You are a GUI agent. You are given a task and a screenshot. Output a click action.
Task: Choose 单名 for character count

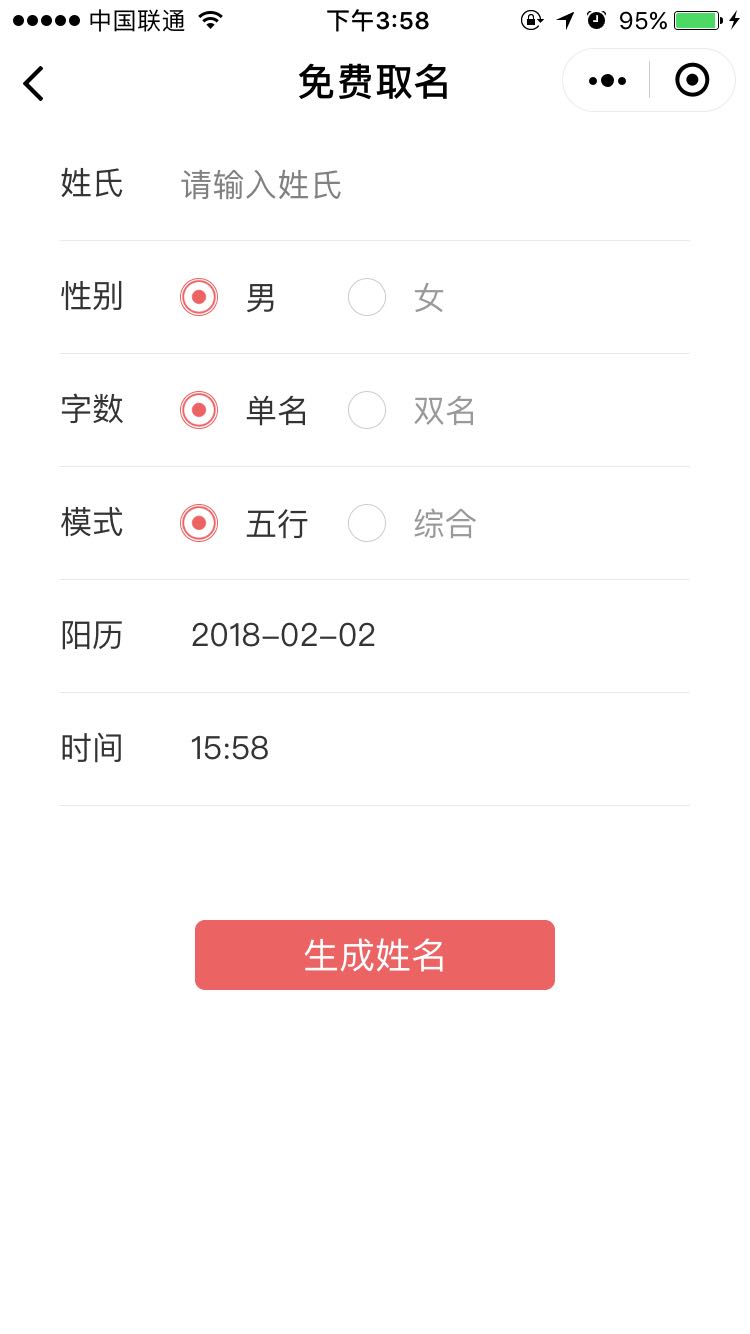coord(244,410)
